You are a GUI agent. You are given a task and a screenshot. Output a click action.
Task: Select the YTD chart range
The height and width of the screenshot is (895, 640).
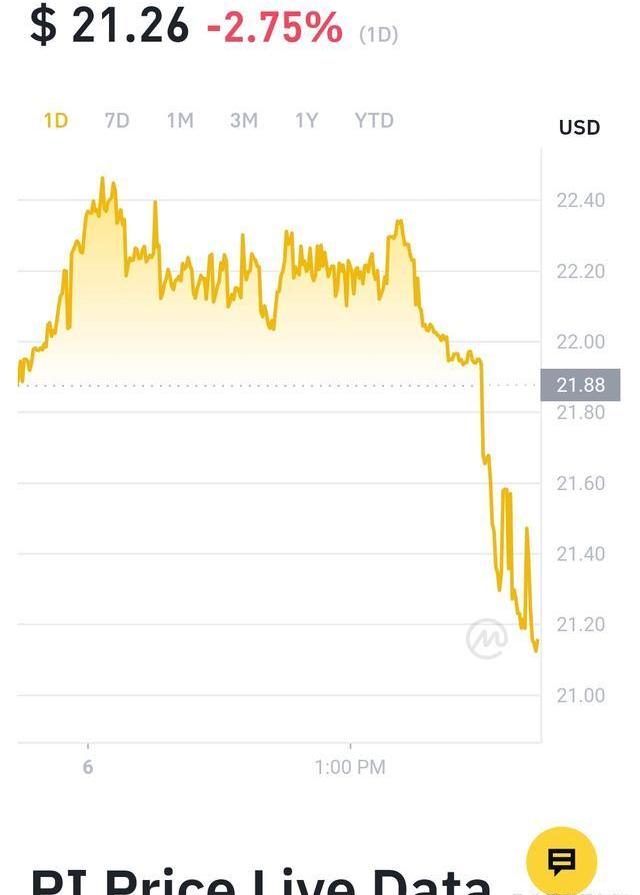point(374,121)
